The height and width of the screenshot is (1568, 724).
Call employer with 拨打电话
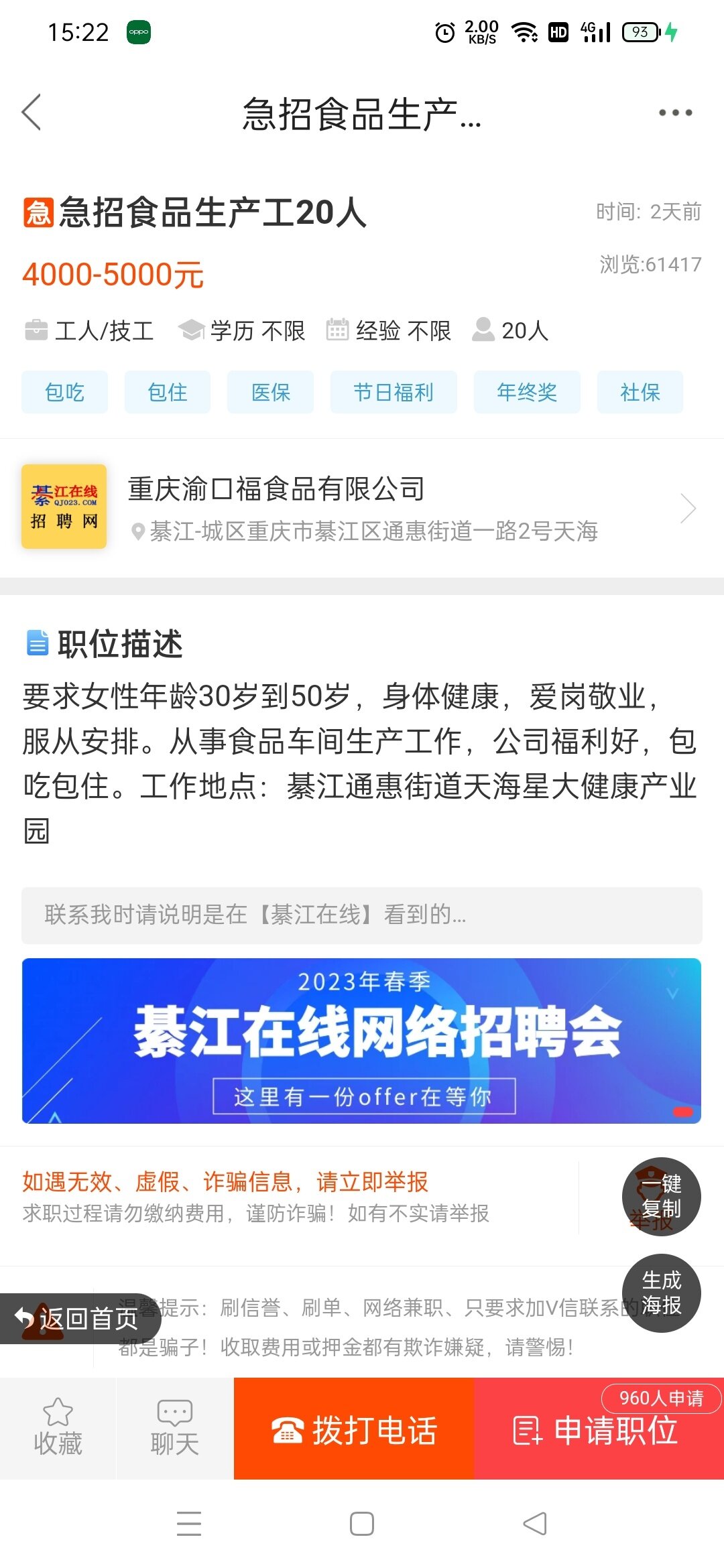(354, 1430)
